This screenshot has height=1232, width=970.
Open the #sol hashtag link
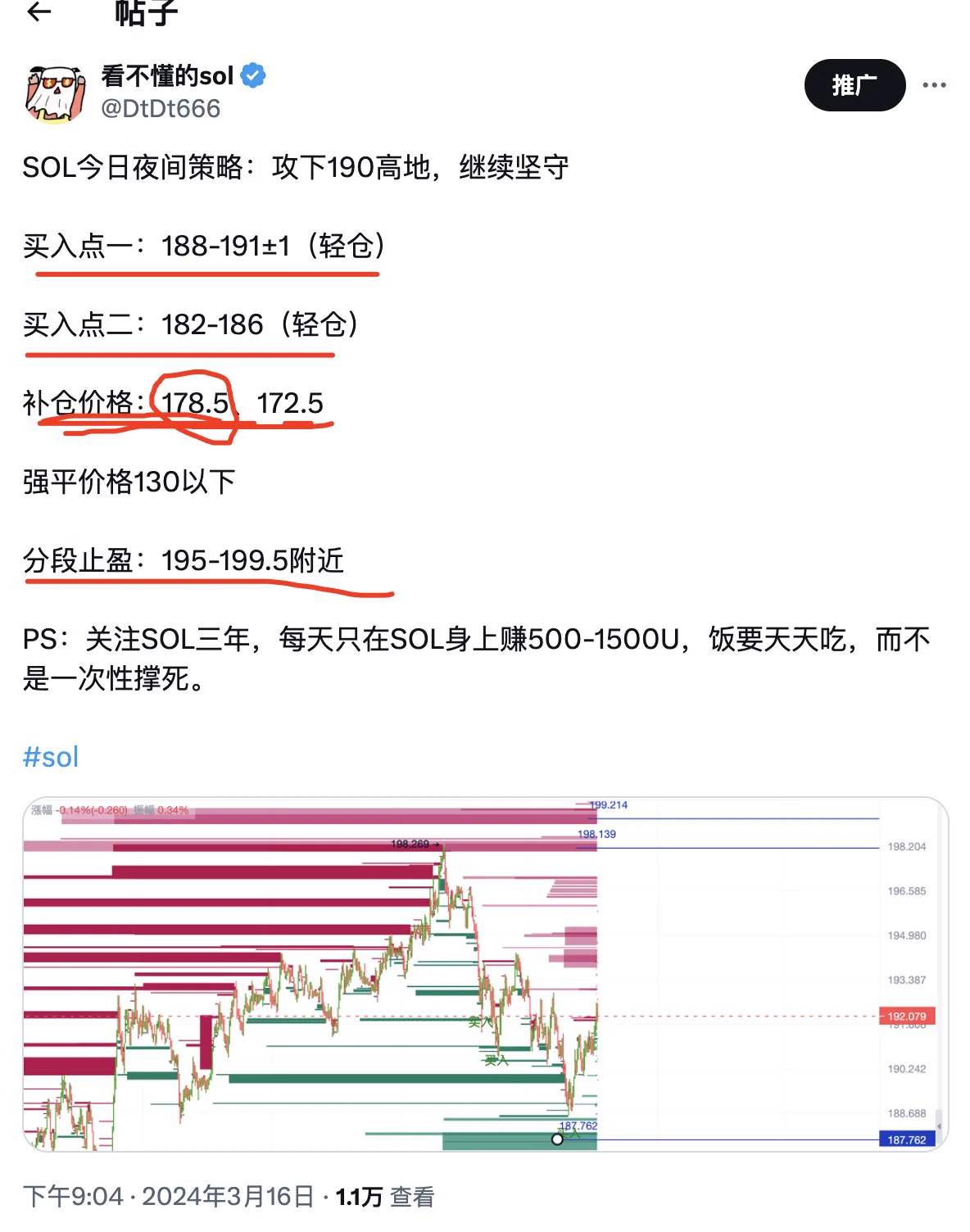51,757
